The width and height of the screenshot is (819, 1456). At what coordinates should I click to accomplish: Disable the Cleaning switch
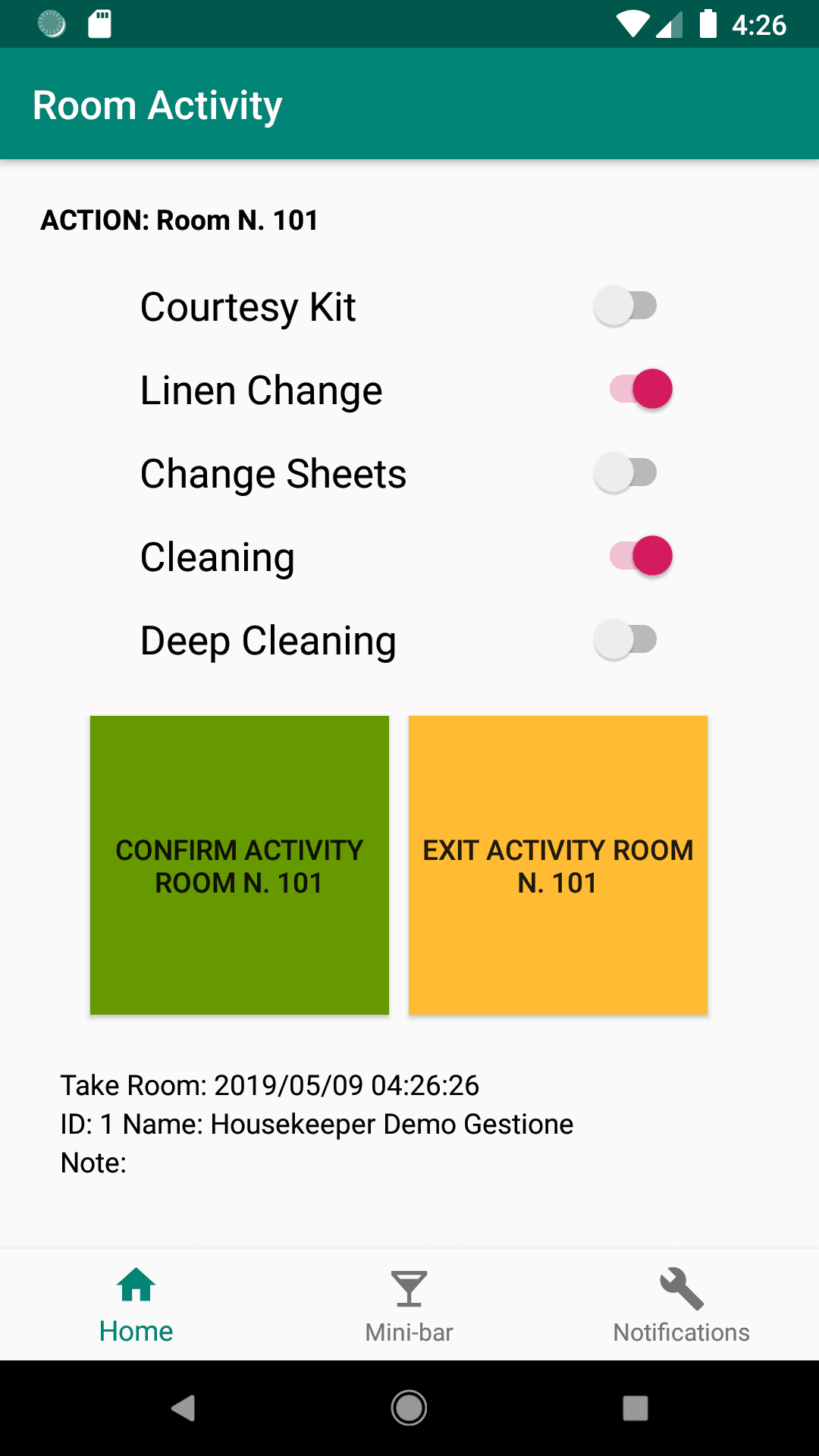point(641,557)
